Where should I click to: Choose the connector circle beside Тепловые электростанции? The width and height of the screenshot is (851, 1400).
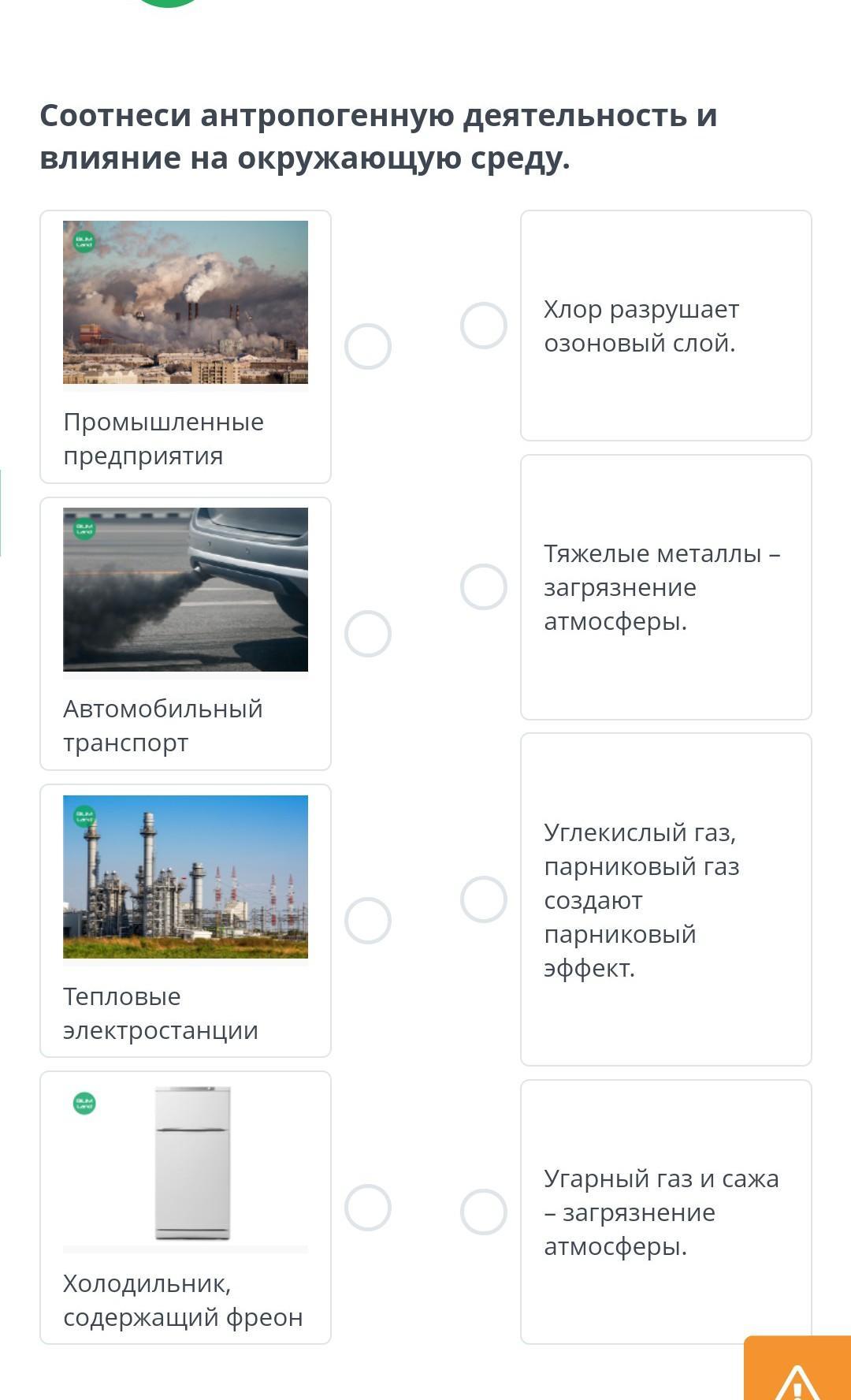[x=368, y=921]
